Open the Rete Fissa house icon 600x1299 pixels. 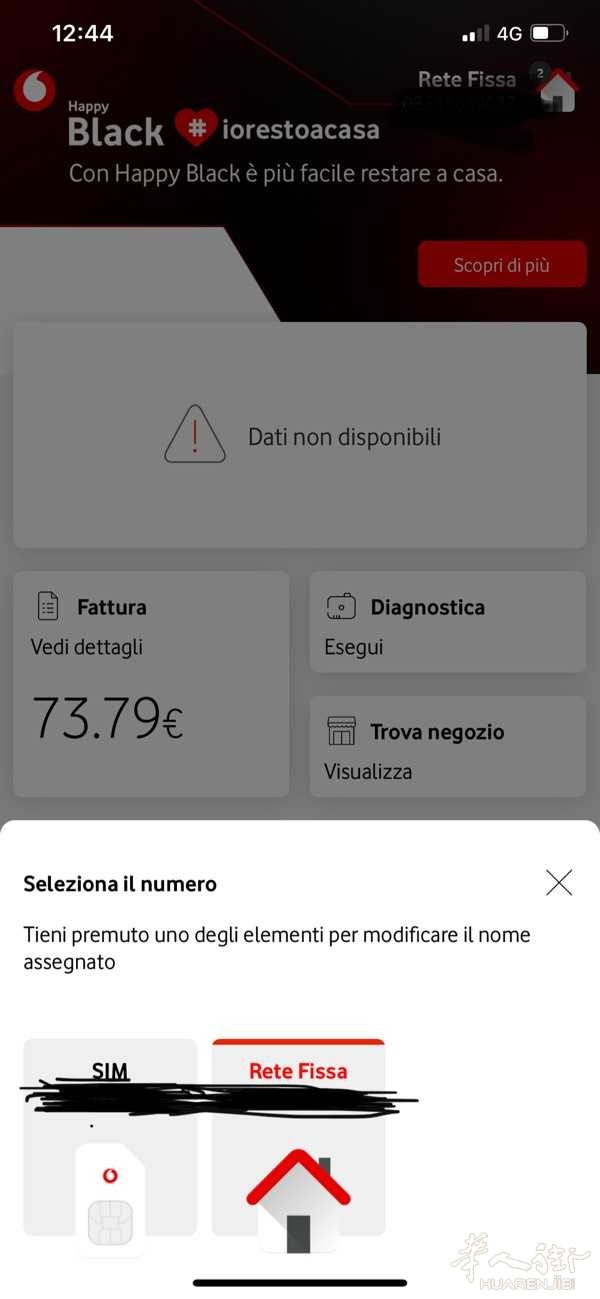556,91
